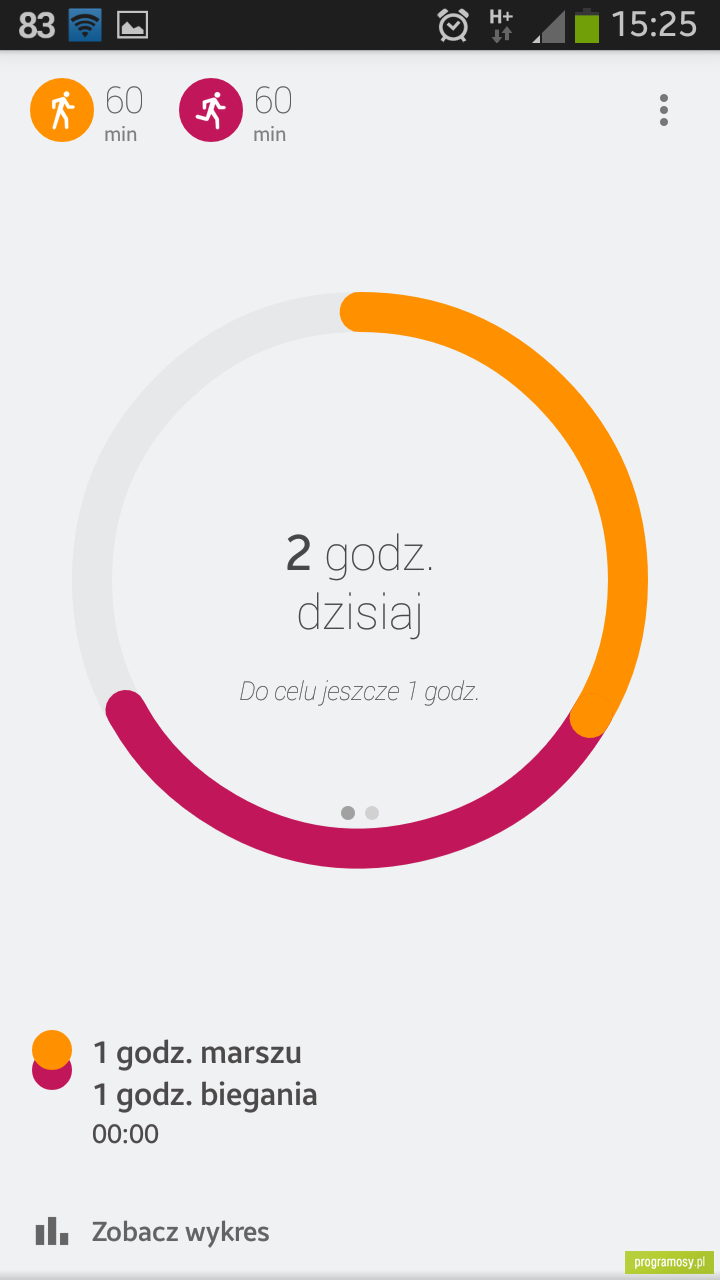The width and height of the screenshot is (720, 1280).
Task: Open the three-dot overflow menu
Action: point(664,110)
